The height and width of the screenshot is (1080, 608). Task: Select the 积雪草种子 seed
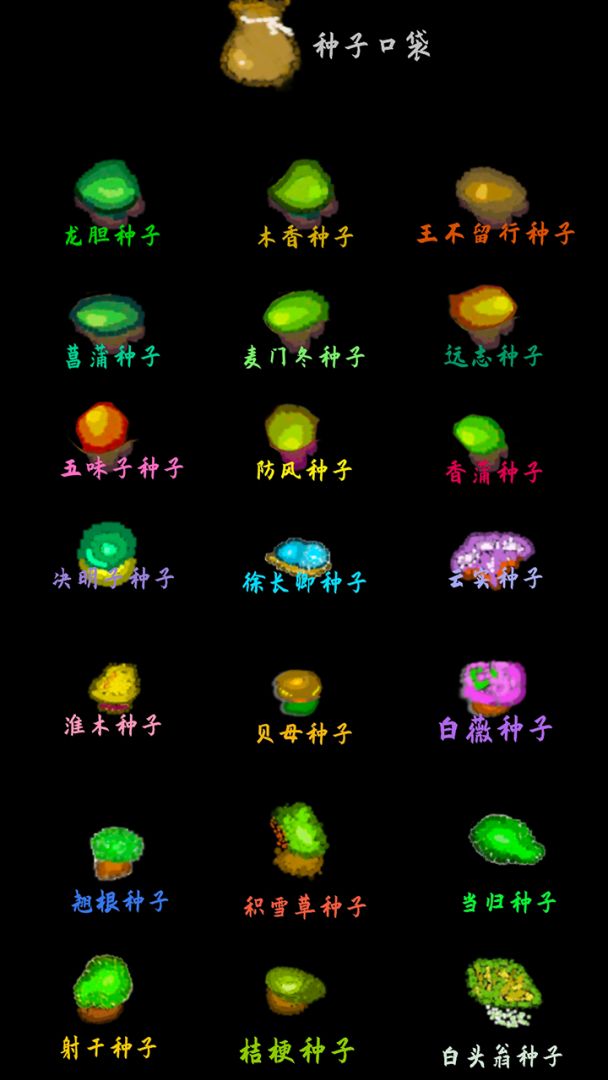(298, 838)
